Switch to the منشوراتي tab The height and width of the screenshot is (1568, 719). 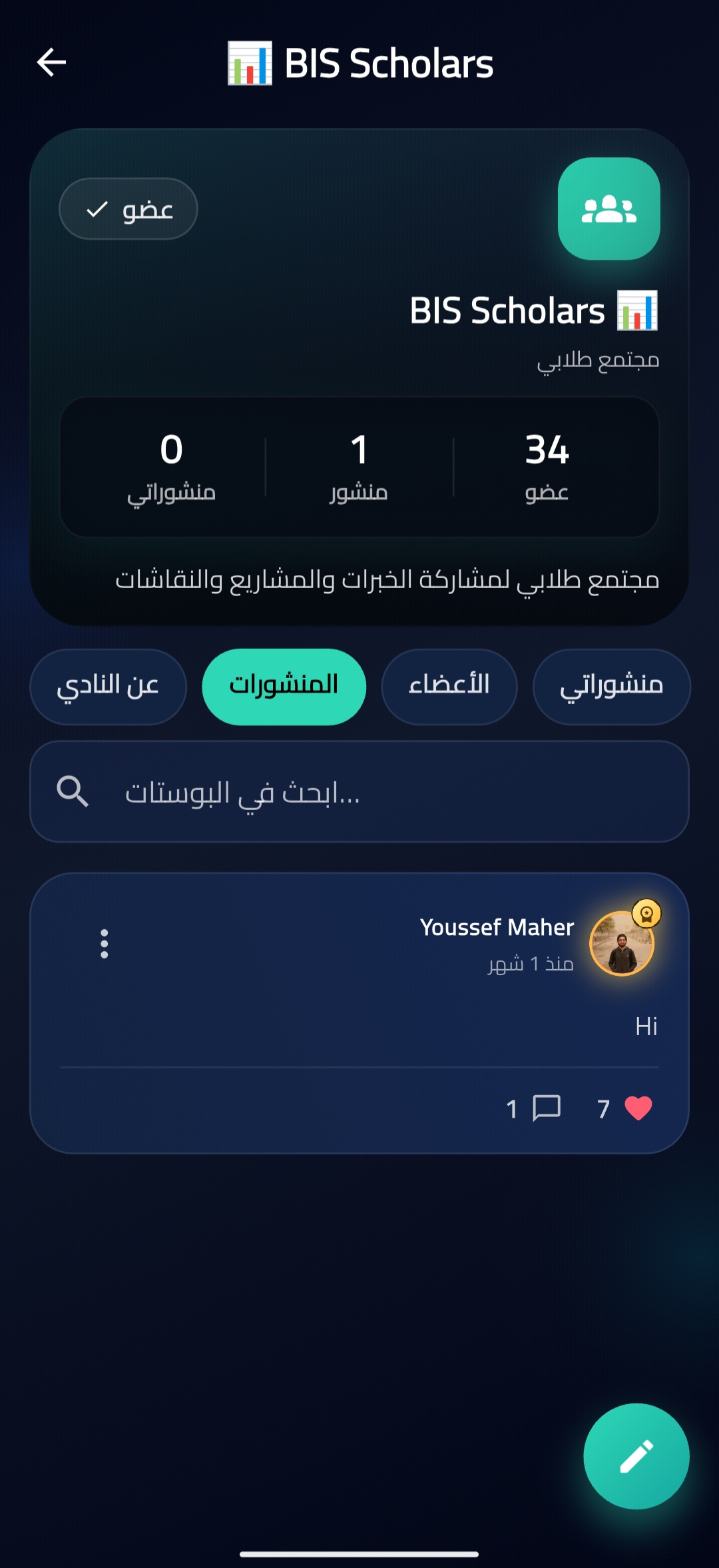pos(612,686)
